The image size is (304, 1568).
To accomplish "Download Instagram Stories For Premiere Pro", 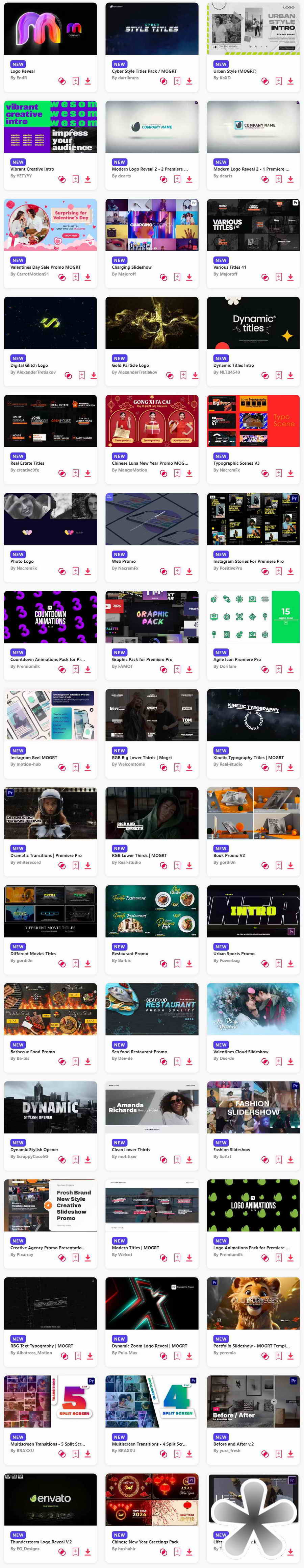I will tap(290, 571).
